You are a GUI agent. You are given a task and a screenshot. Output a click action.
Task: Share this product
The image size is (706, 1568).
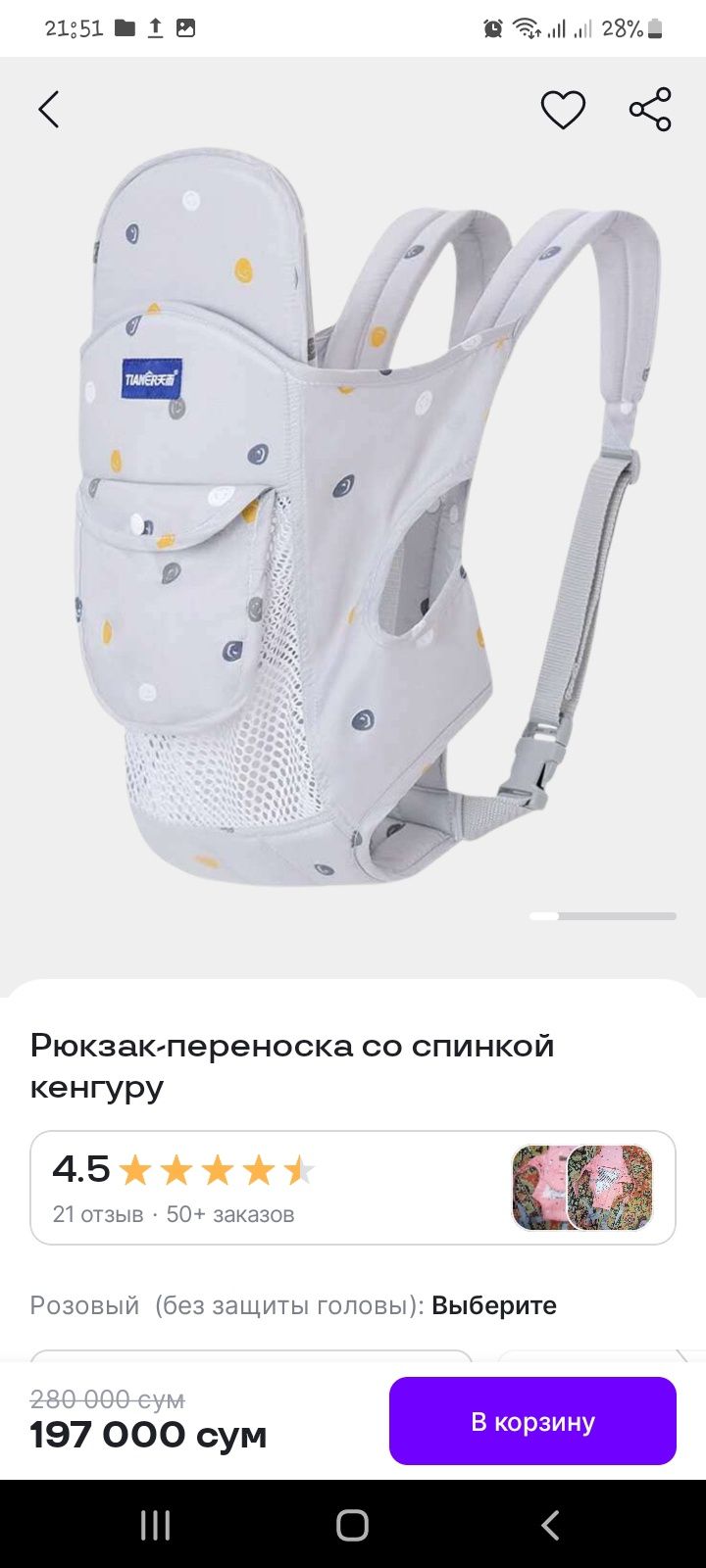pos(650,109)
